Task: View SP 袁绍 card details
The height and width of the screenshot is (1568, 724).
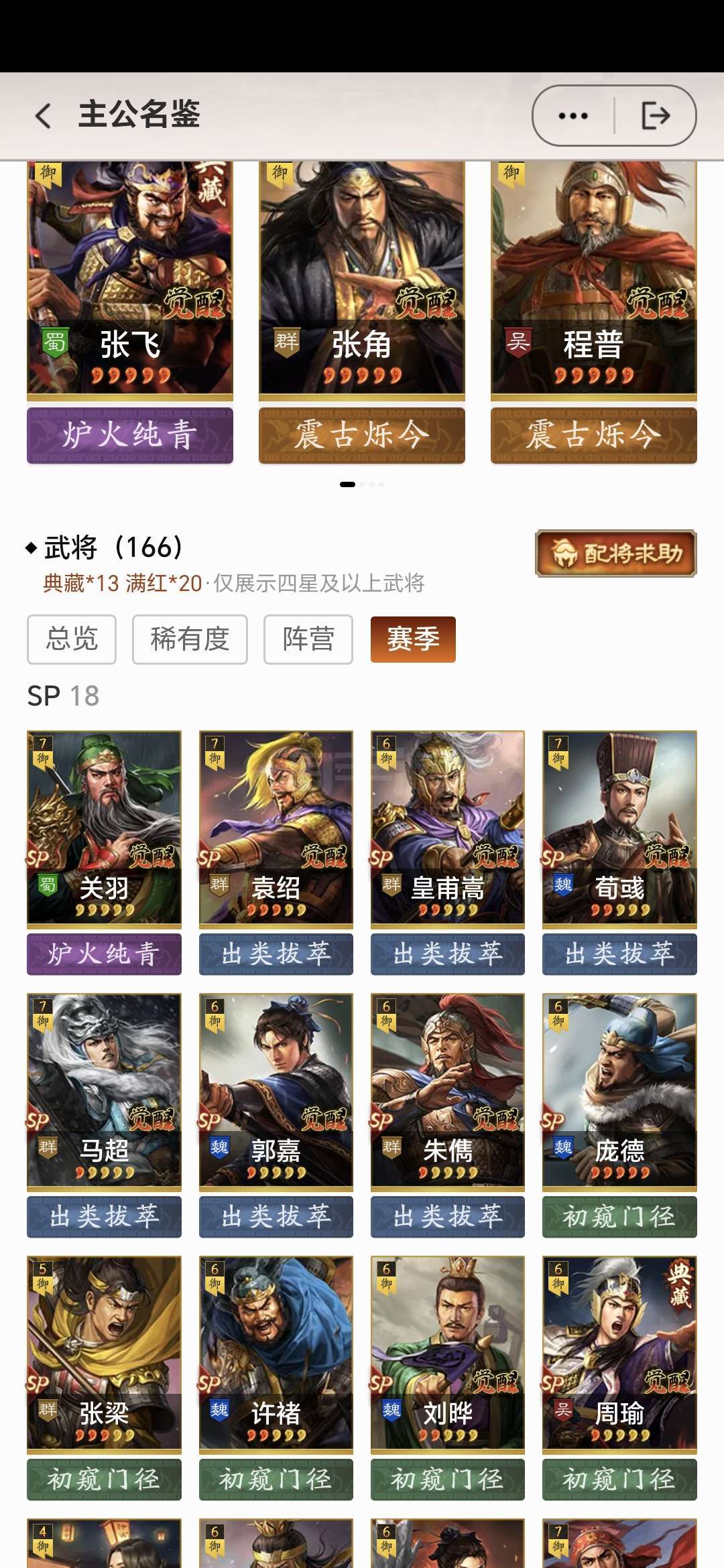Action: click(276, 828)
